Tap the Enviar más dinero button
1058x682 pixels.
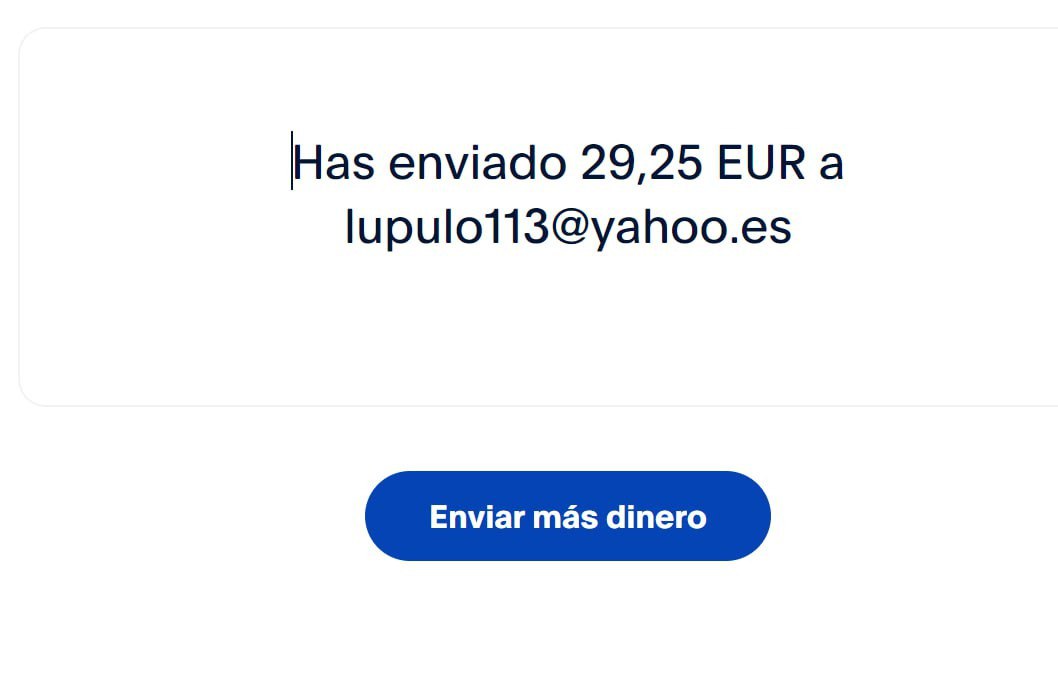[x=567, y=516]
